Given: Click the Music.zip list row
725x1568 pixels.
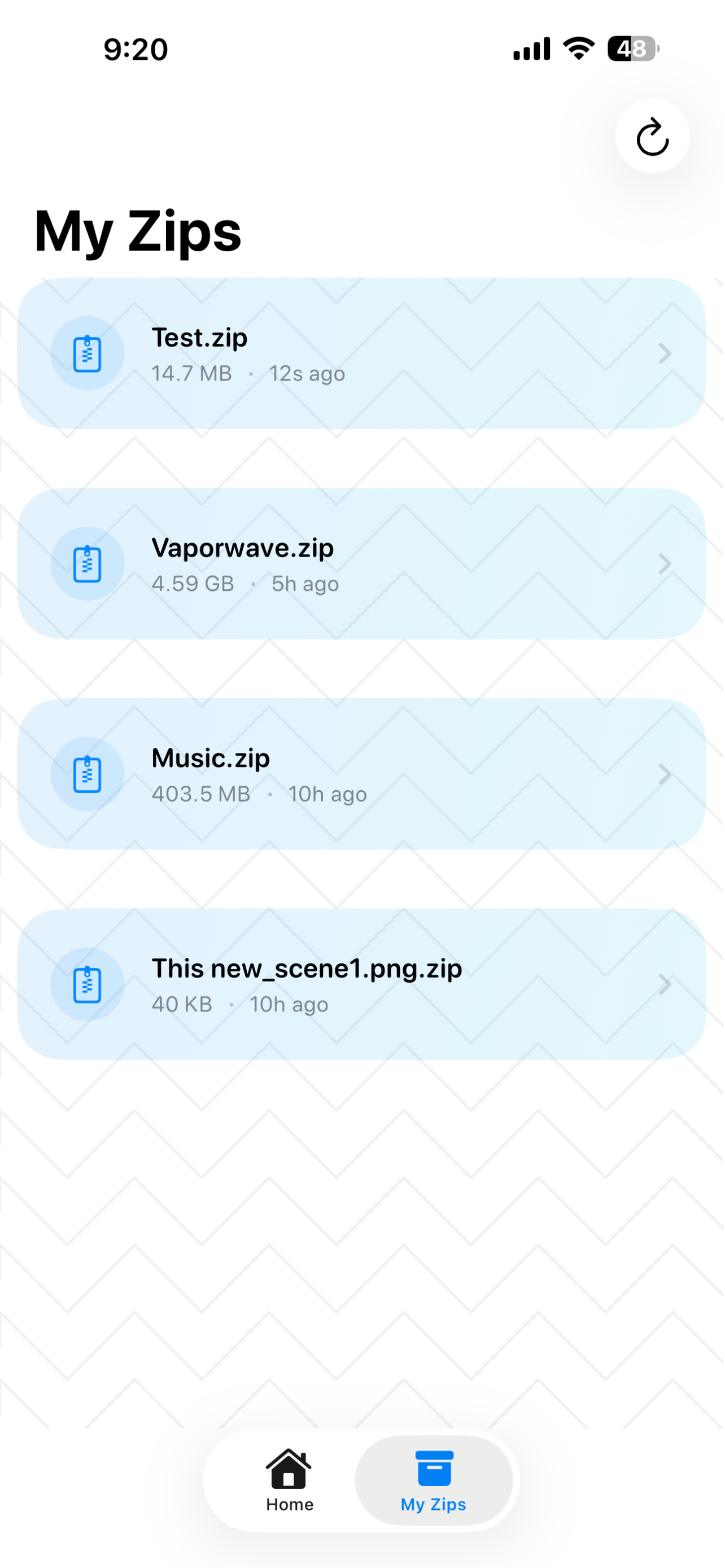Looking at the screenshot, I should click(x=362, y=774).
